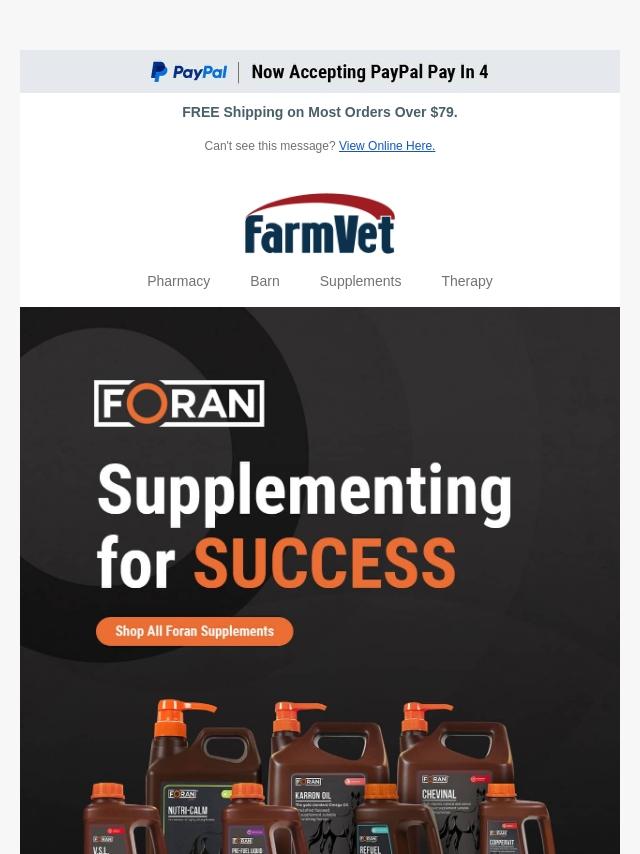The height and width of the screenshot is (854, 640).
Task: Go to the Barn section
Action: click(x=264, y=281)
